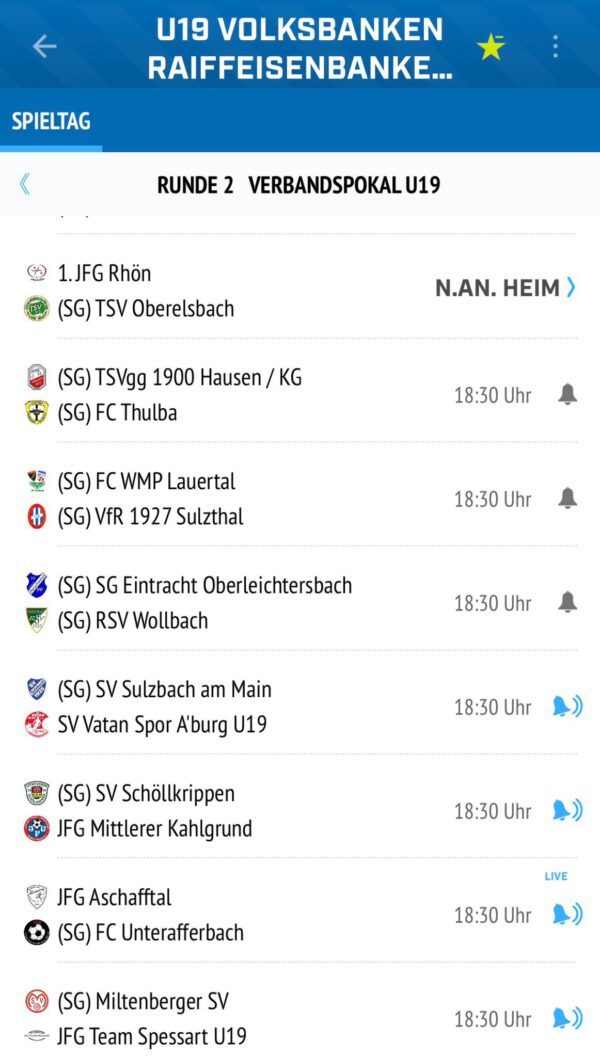Go to the previous round
Viewport: 600px width, 1057px height.
click(24, 184)
